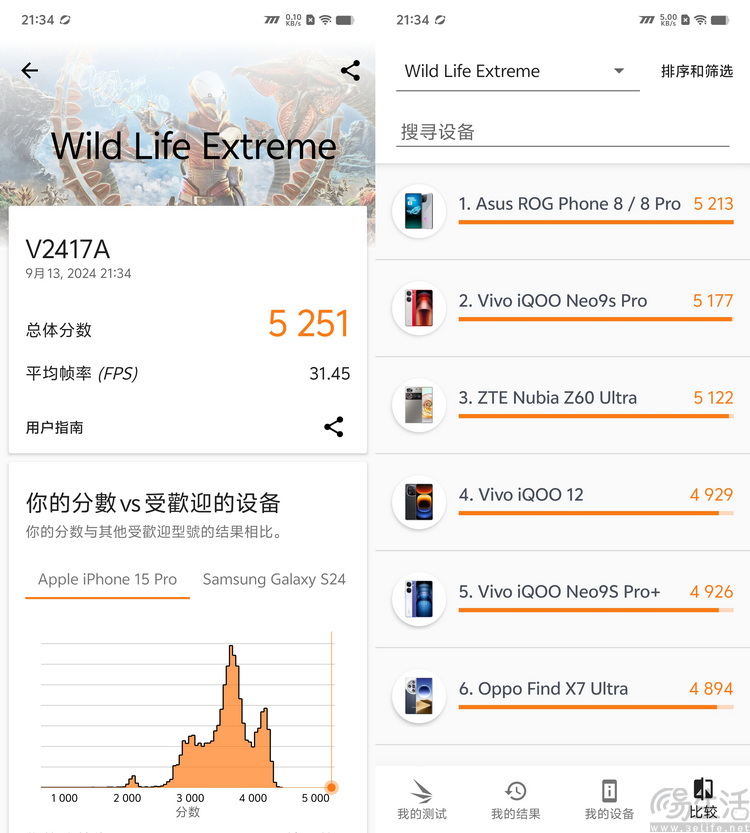Go back using the header arrow
Image resolution: width=750 pixels, height=833 pixels.
click(x=30, y=70)
